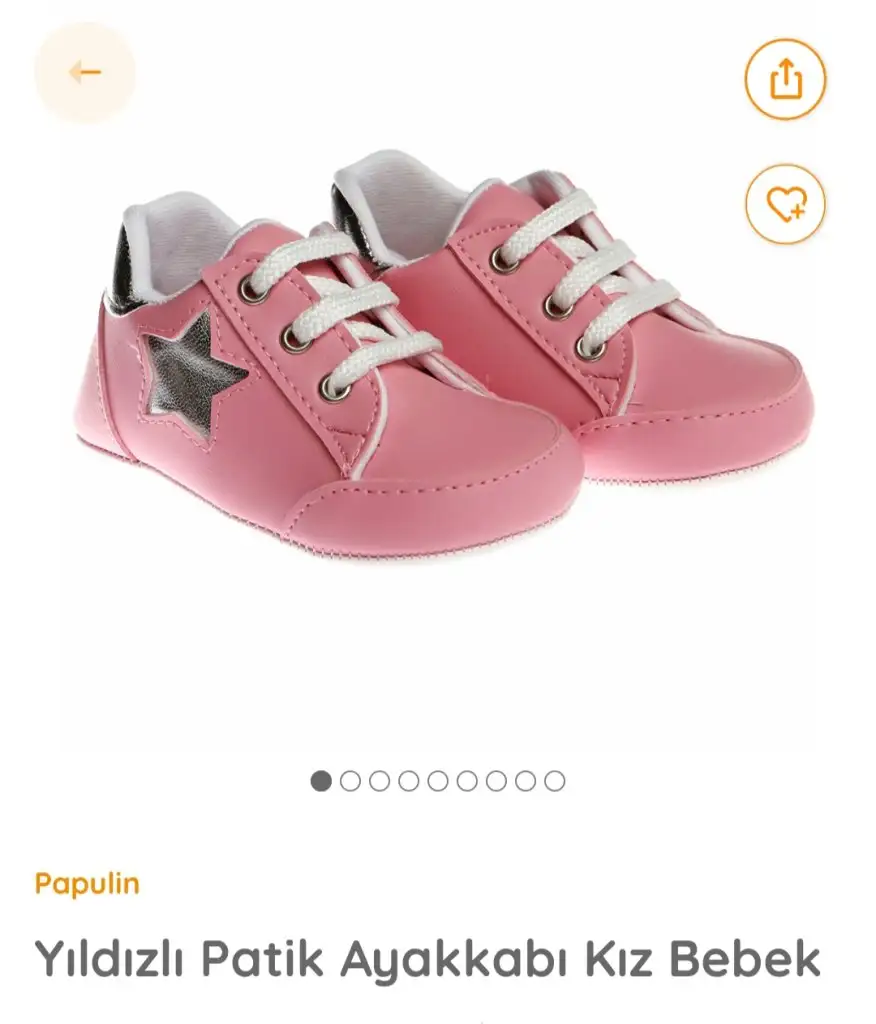Image resolution: width=876 pixels, height=1024 pixels.
Task: Open the Papulin brand link
Action: point(87,884)
